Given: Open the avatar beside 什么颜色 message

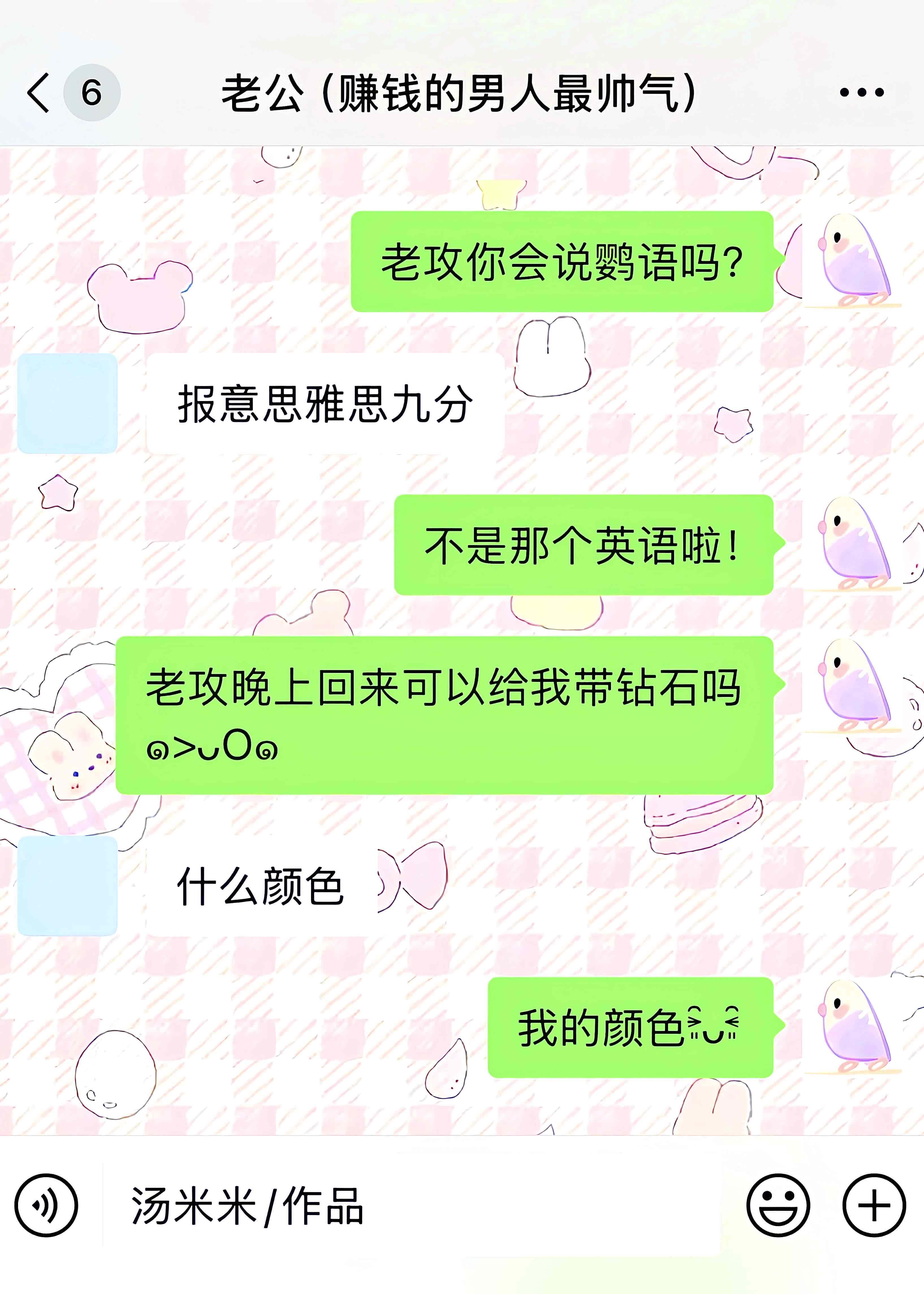Looking at the screenshot, I should coord(67,885).
